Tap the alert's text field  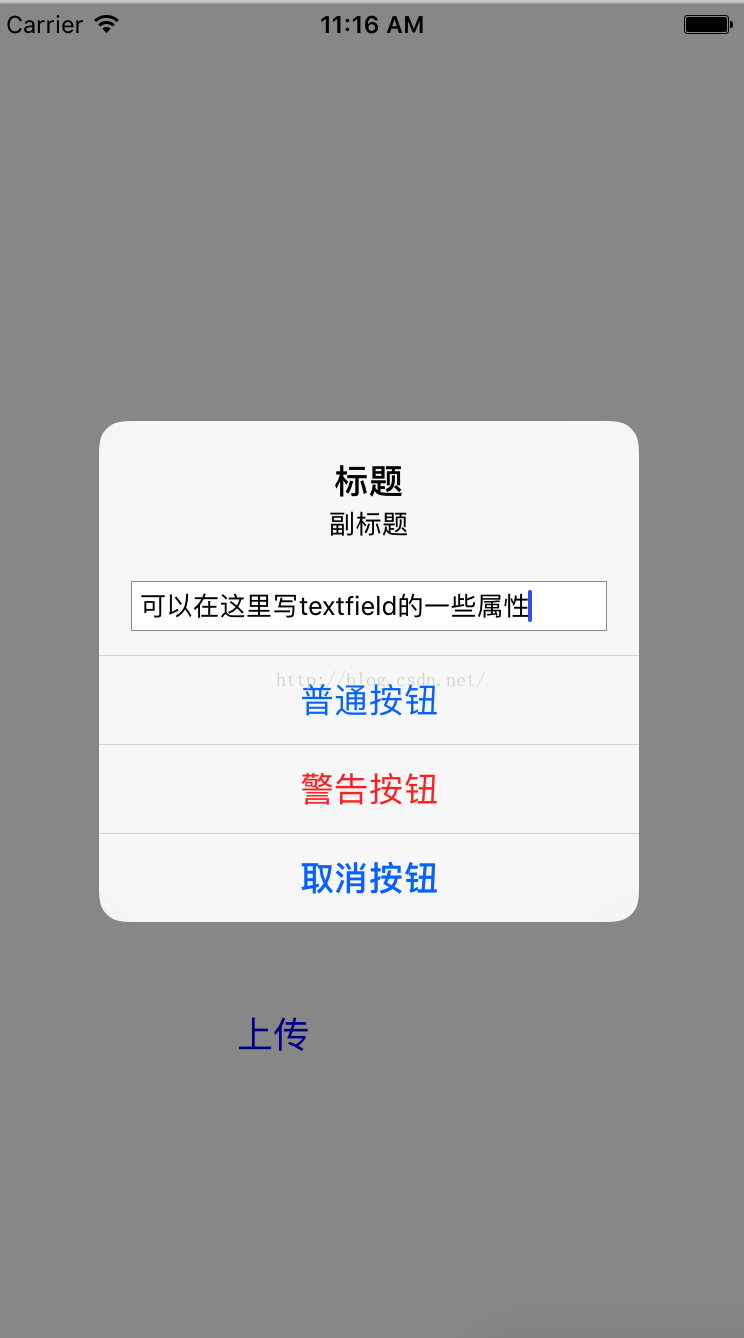click(369, 606)
